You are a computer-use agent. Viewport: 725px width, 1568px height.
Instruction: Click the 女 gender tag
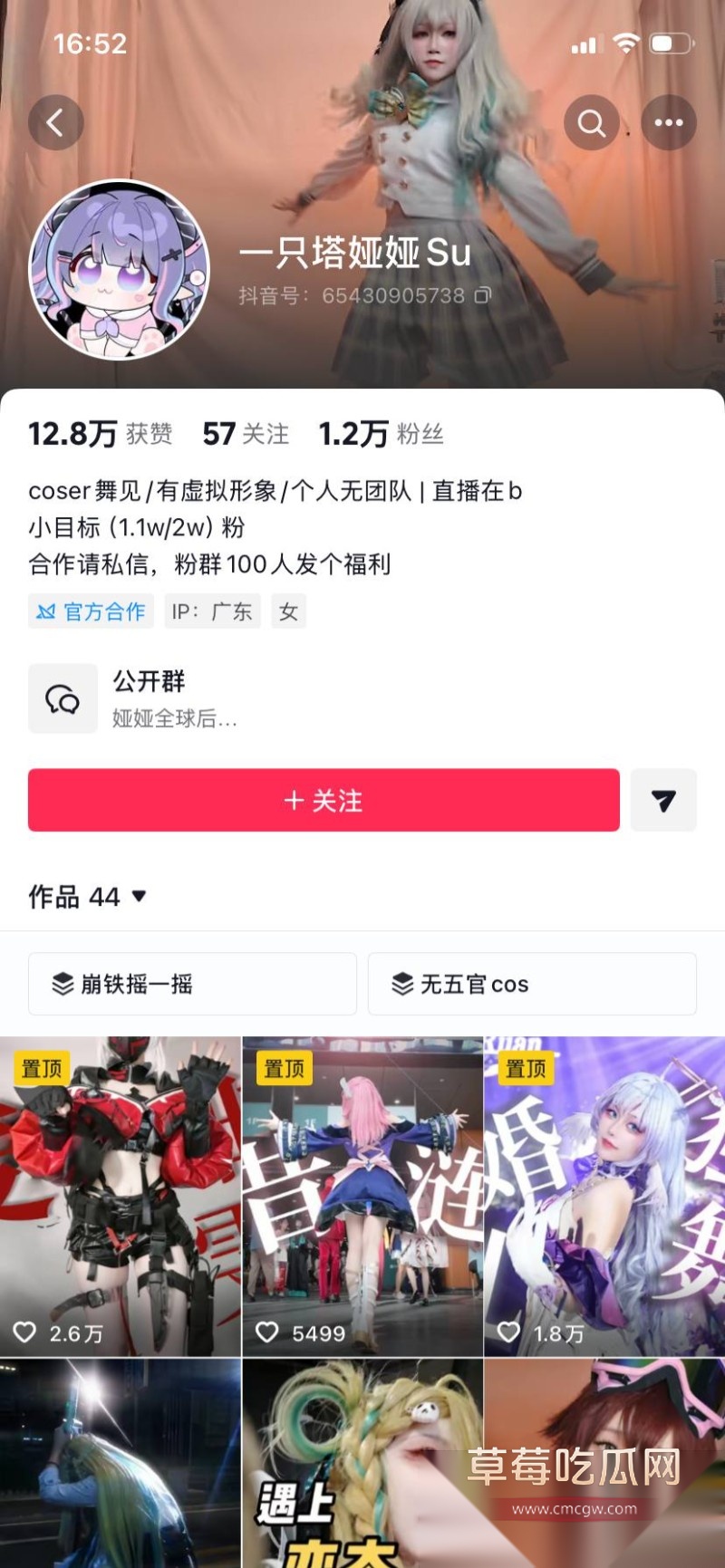(x=288, y=611)
